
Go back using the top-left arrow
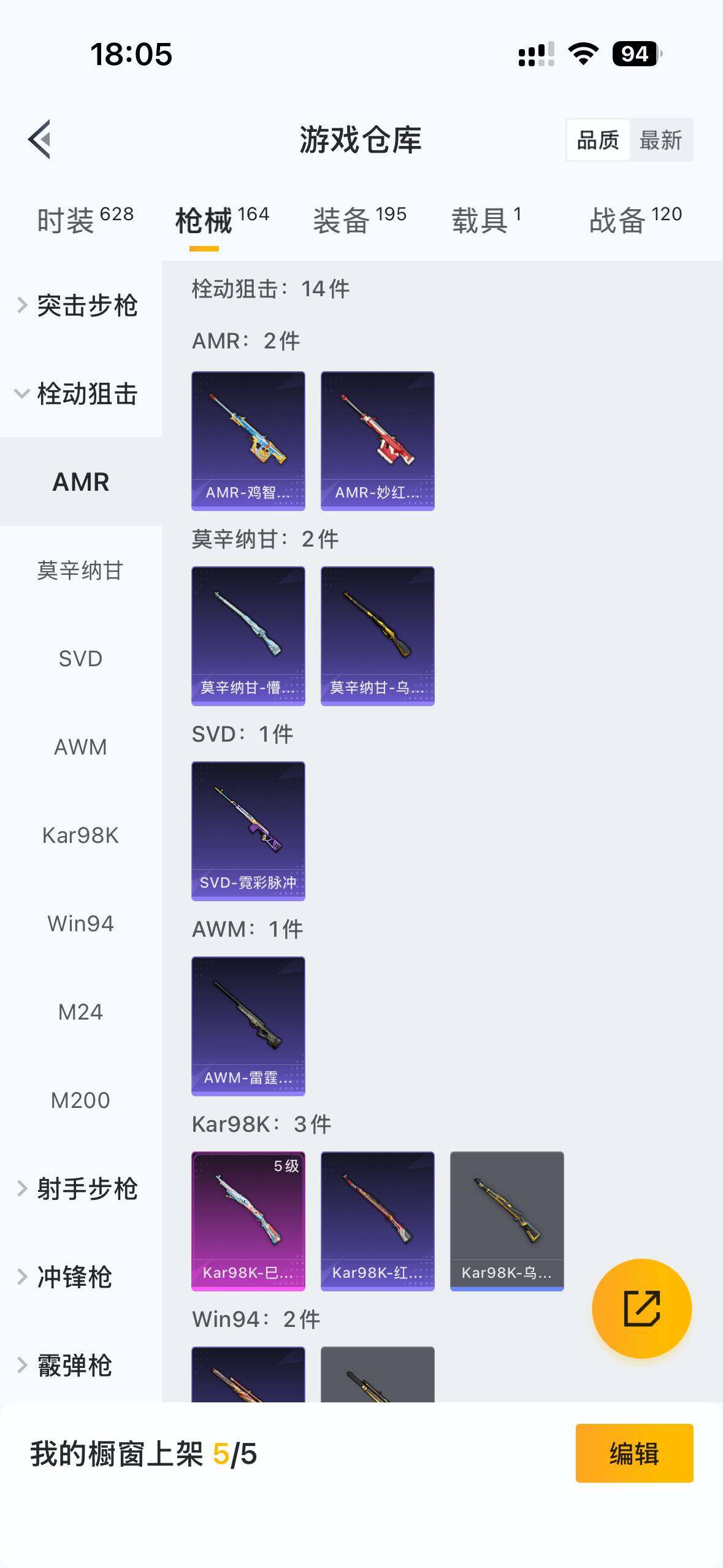40,139
